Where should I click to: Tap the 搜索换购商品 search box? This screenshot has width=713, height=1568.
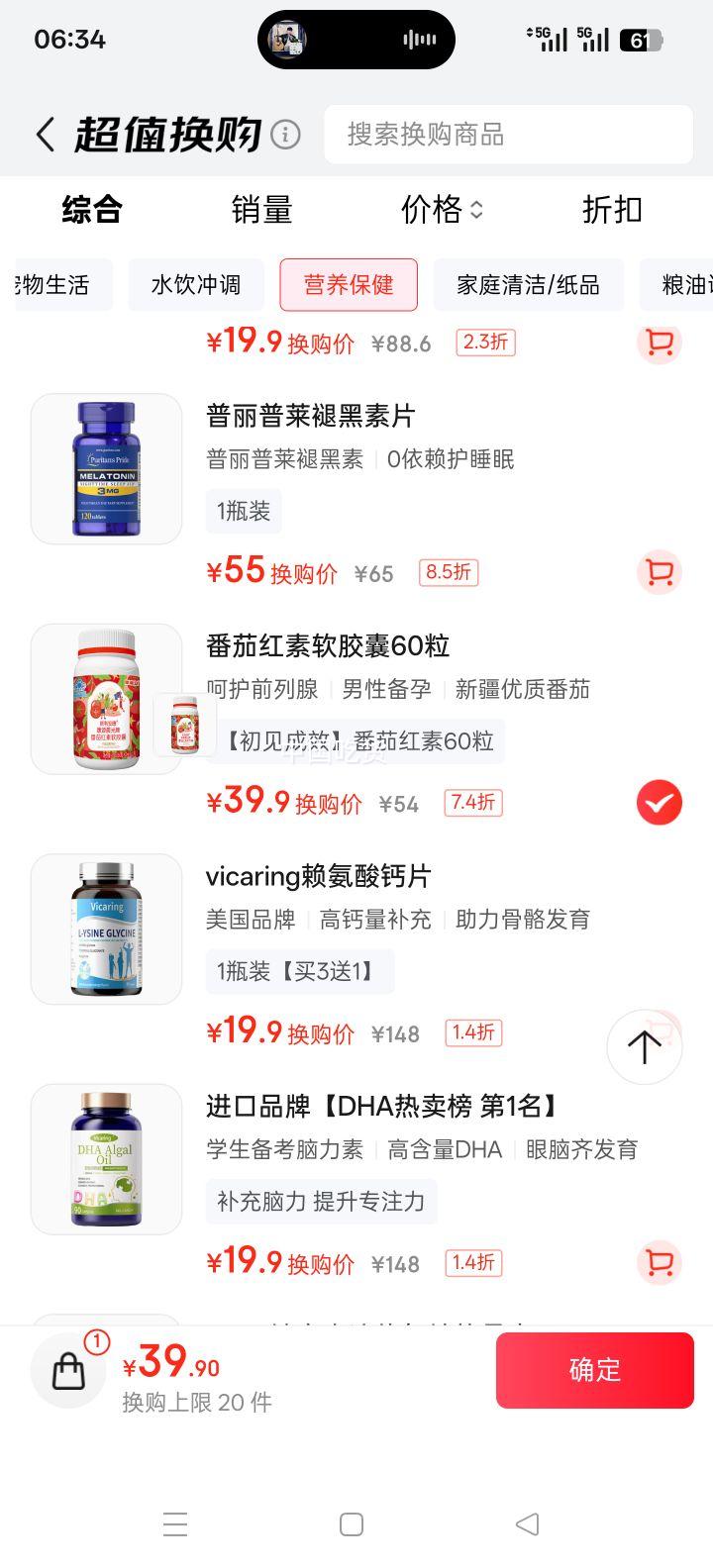[508, 135]
